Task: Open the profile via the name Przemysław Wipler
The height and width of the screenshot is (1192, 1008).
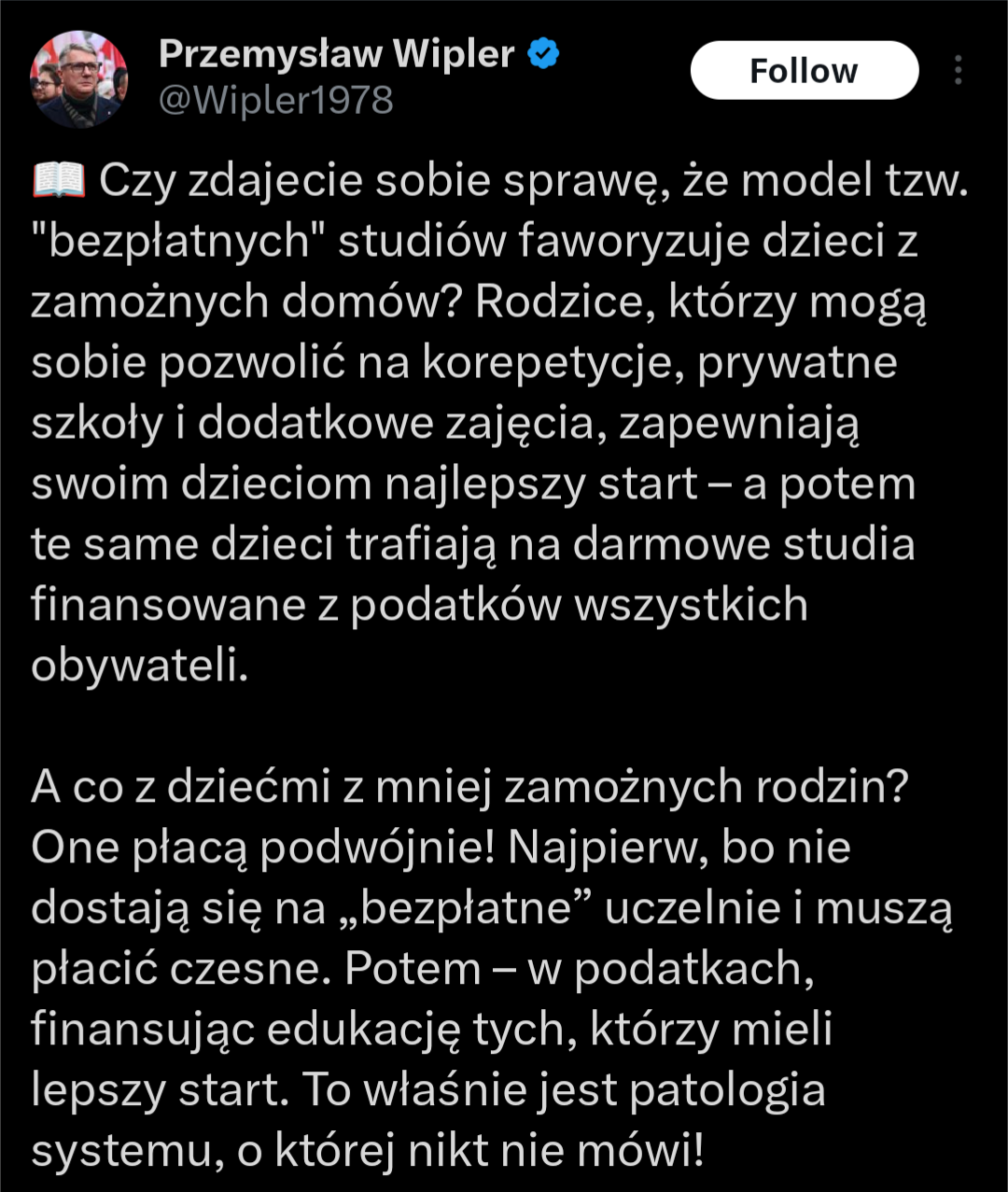Action: 336,54
